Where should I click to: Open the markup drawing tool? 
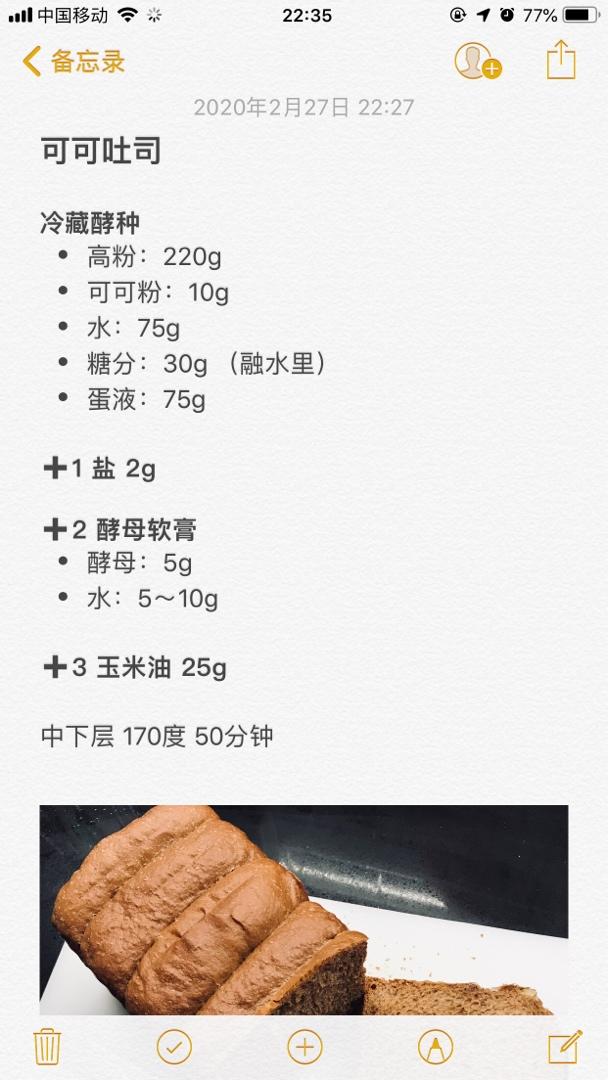click(435, 1047)
